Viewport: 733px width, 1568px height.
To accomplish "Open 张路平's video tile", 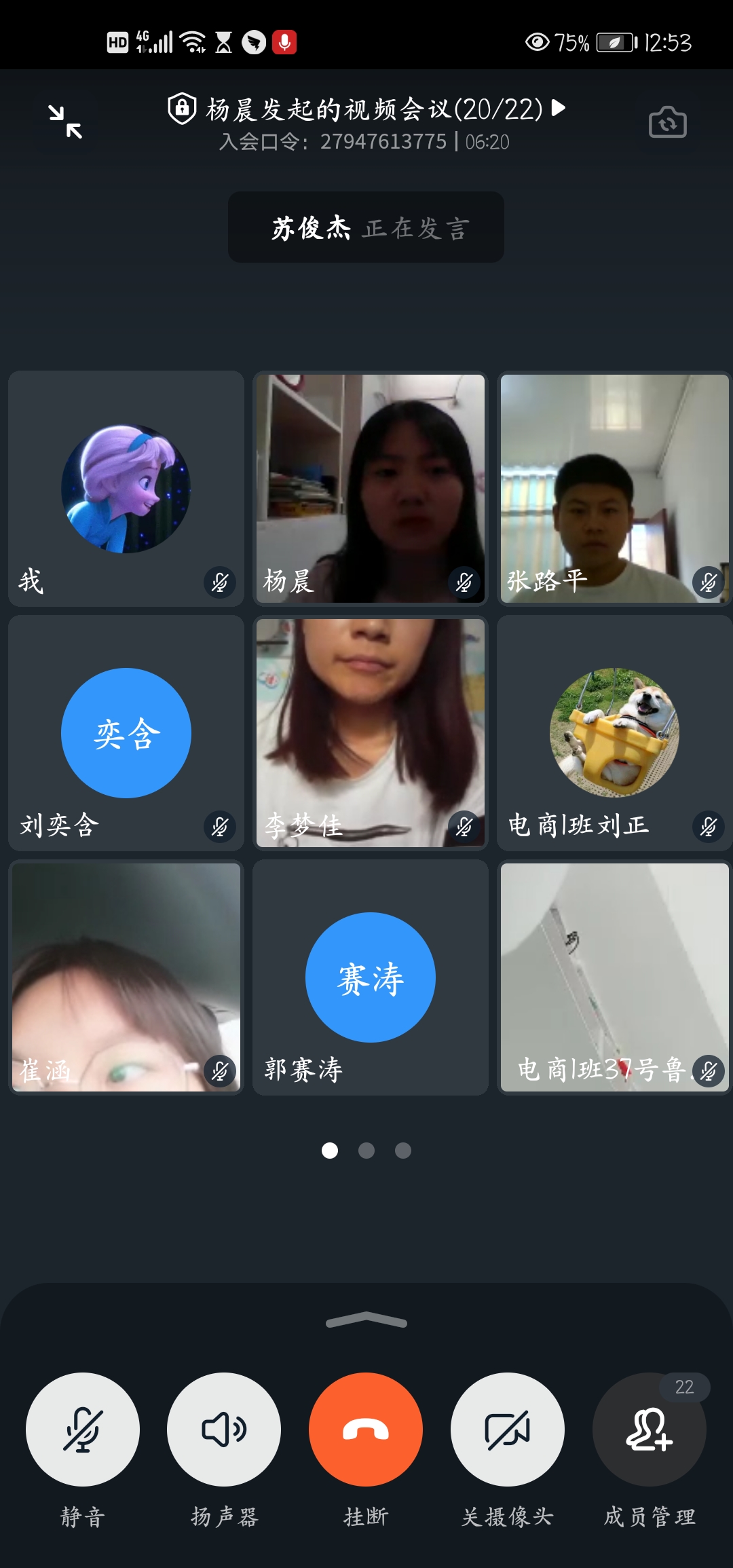I will click(x=614, y=489).
